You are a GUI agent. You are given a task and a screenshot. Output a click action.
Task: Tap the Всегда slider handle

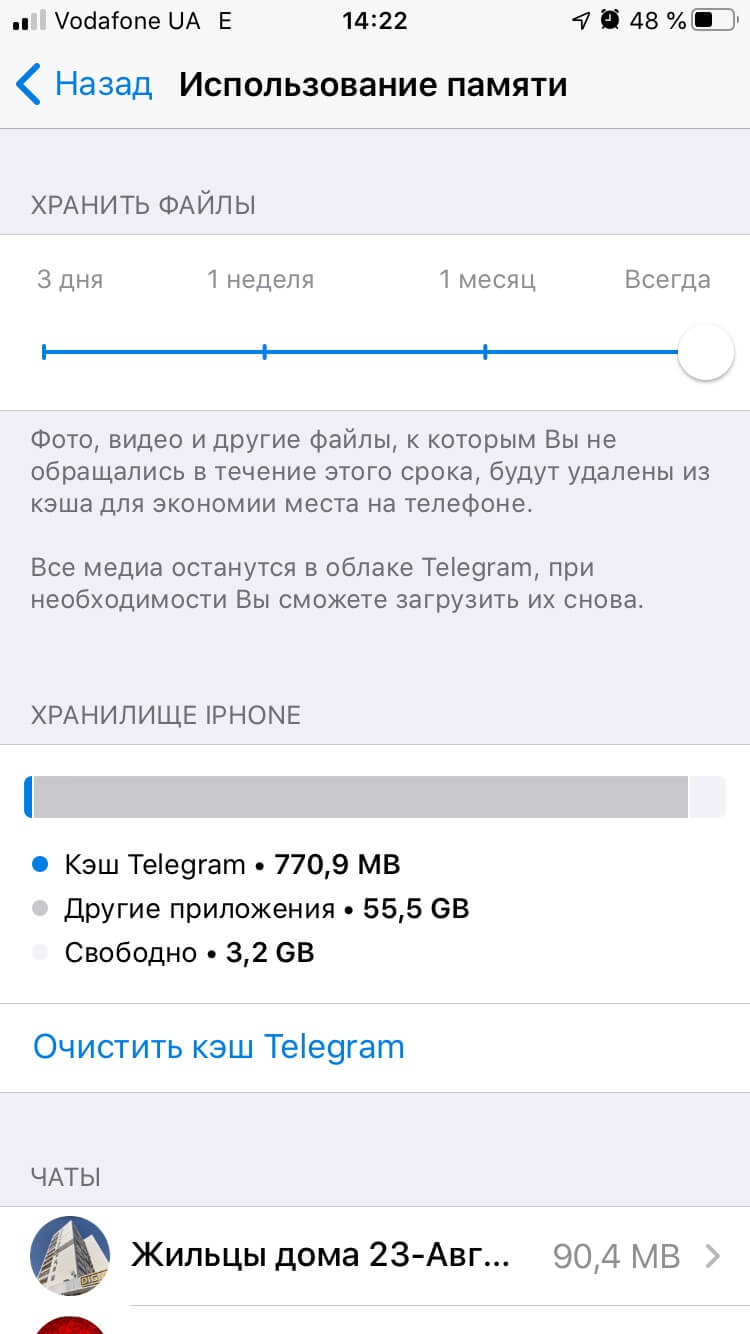tap(706, 352)
